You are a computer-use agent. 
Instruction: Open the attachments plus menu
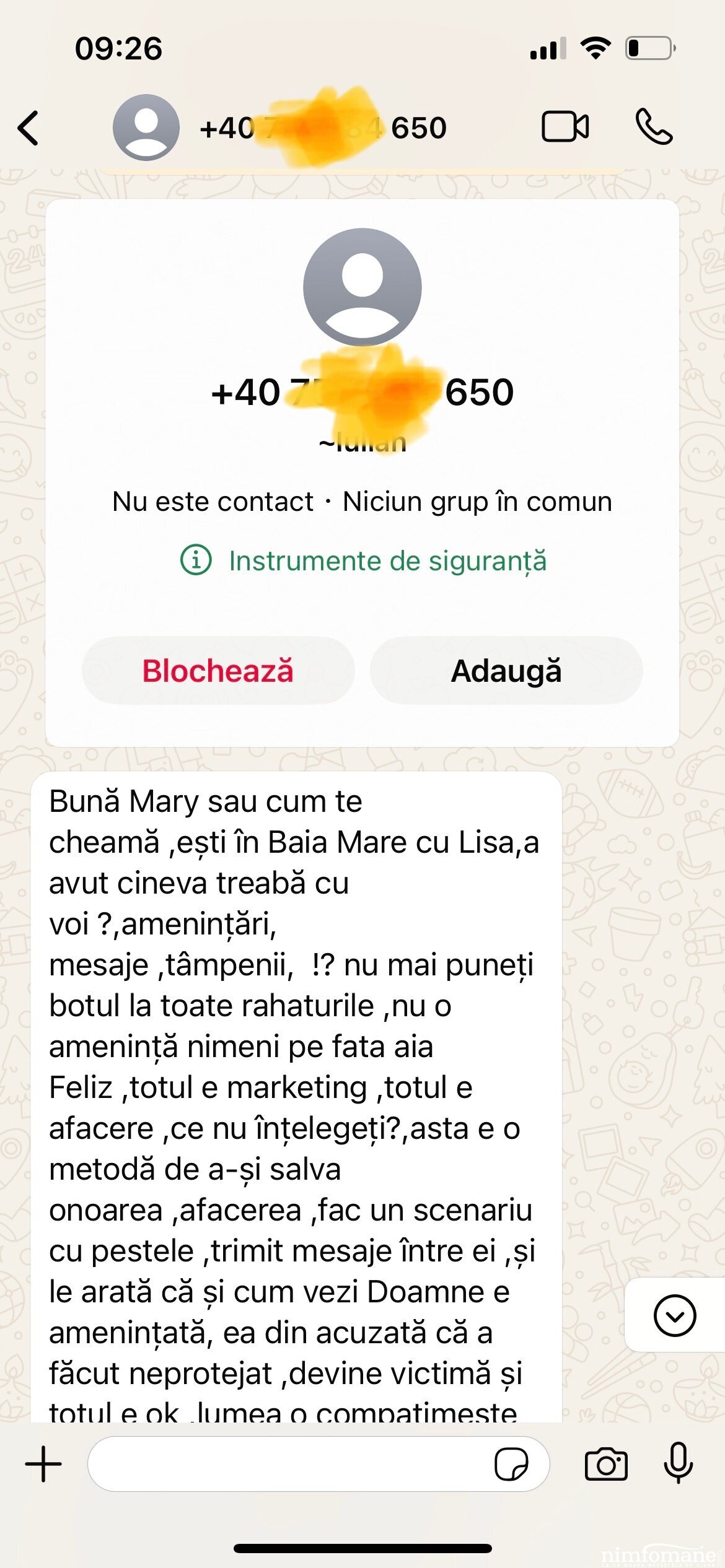(43, 1464)
